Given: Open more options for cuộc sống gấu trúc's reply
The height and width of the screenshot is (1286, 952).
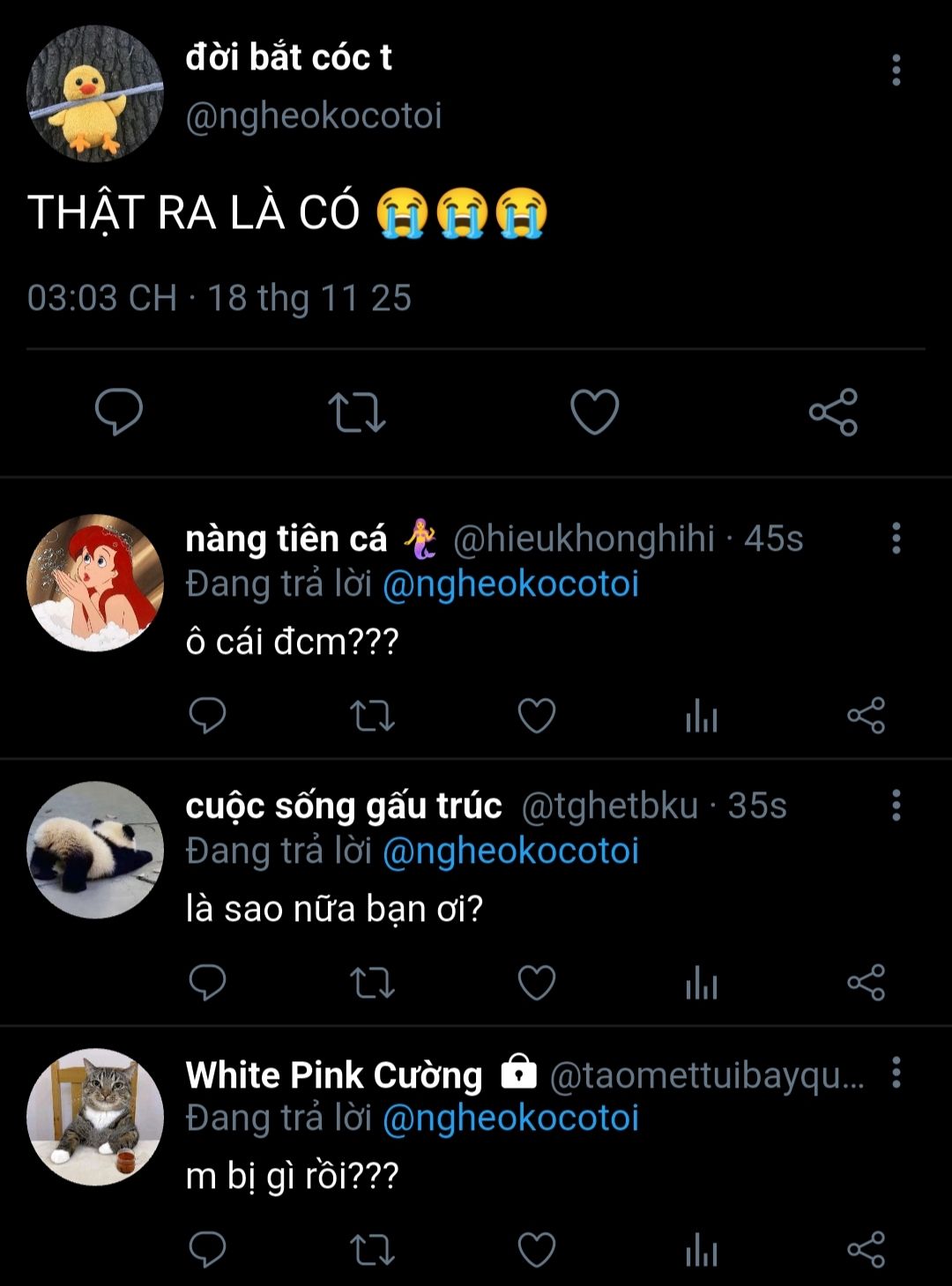Looking at the screenshot, I should click(896, 805).
